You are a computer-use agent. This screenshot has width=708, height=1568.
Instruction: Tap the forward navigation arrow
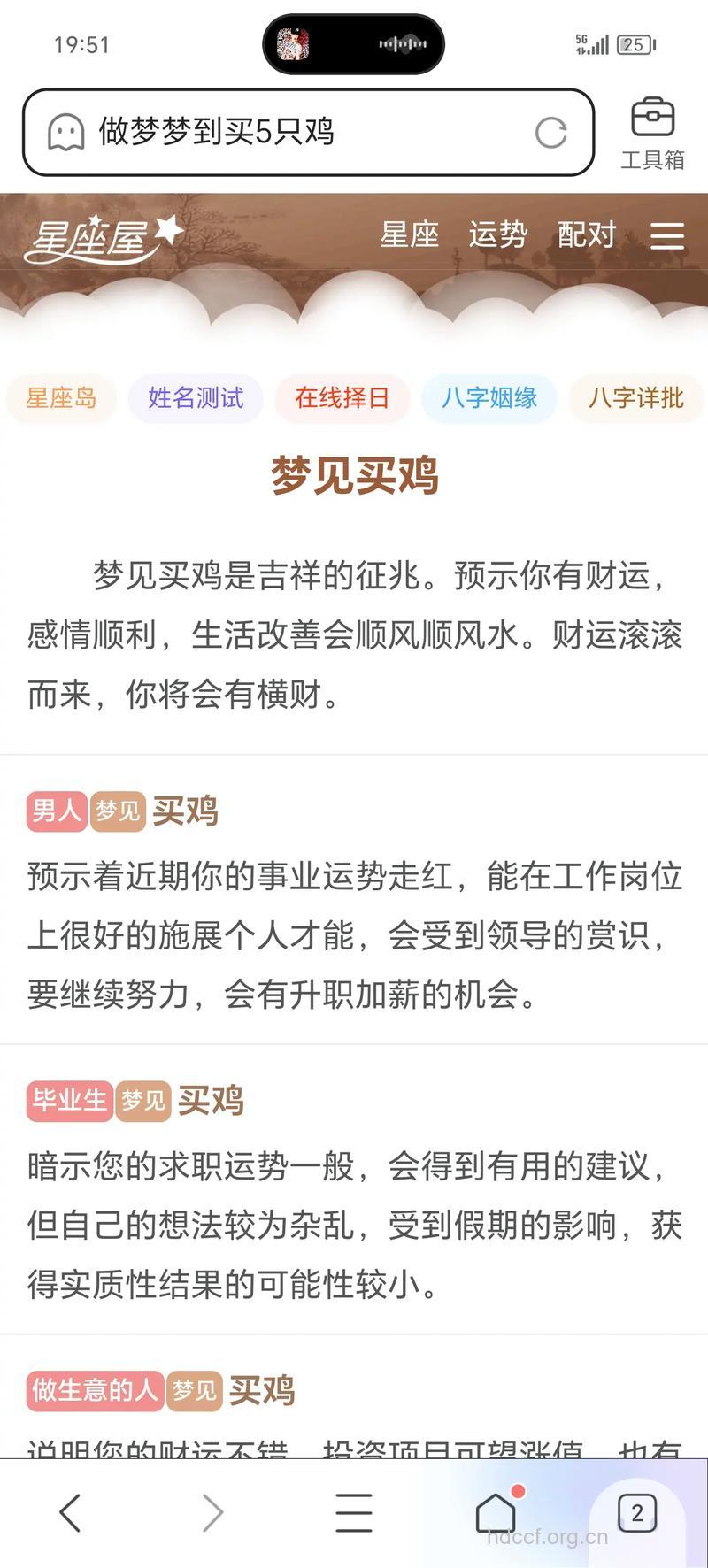tap(212, 1512)
